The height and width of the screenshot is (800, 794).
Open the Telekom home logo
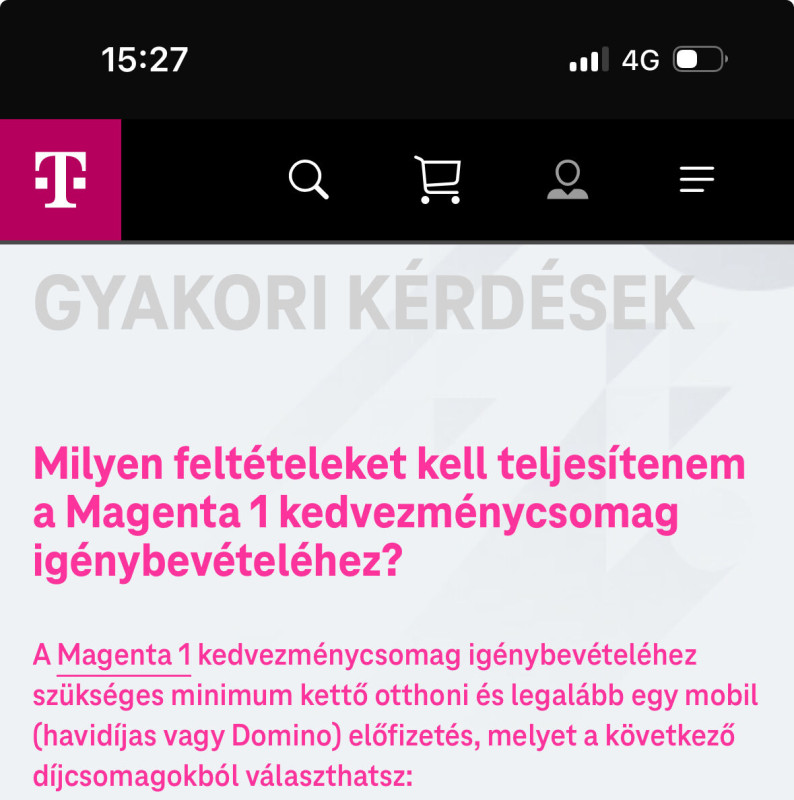[60, 180]
